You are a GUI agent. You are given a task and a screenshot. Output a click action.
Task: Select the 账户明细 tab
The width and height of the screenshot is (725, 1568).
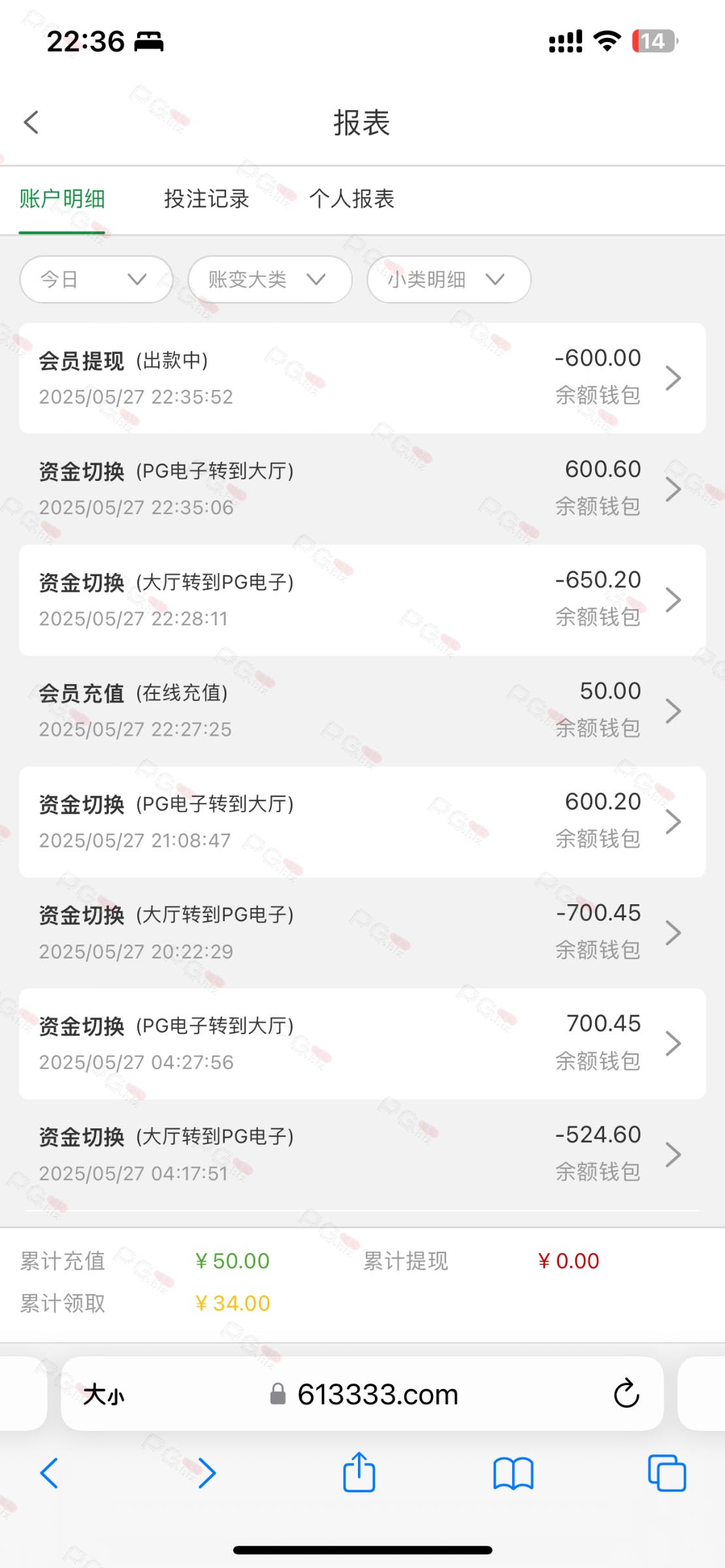(x=62, y=199)
